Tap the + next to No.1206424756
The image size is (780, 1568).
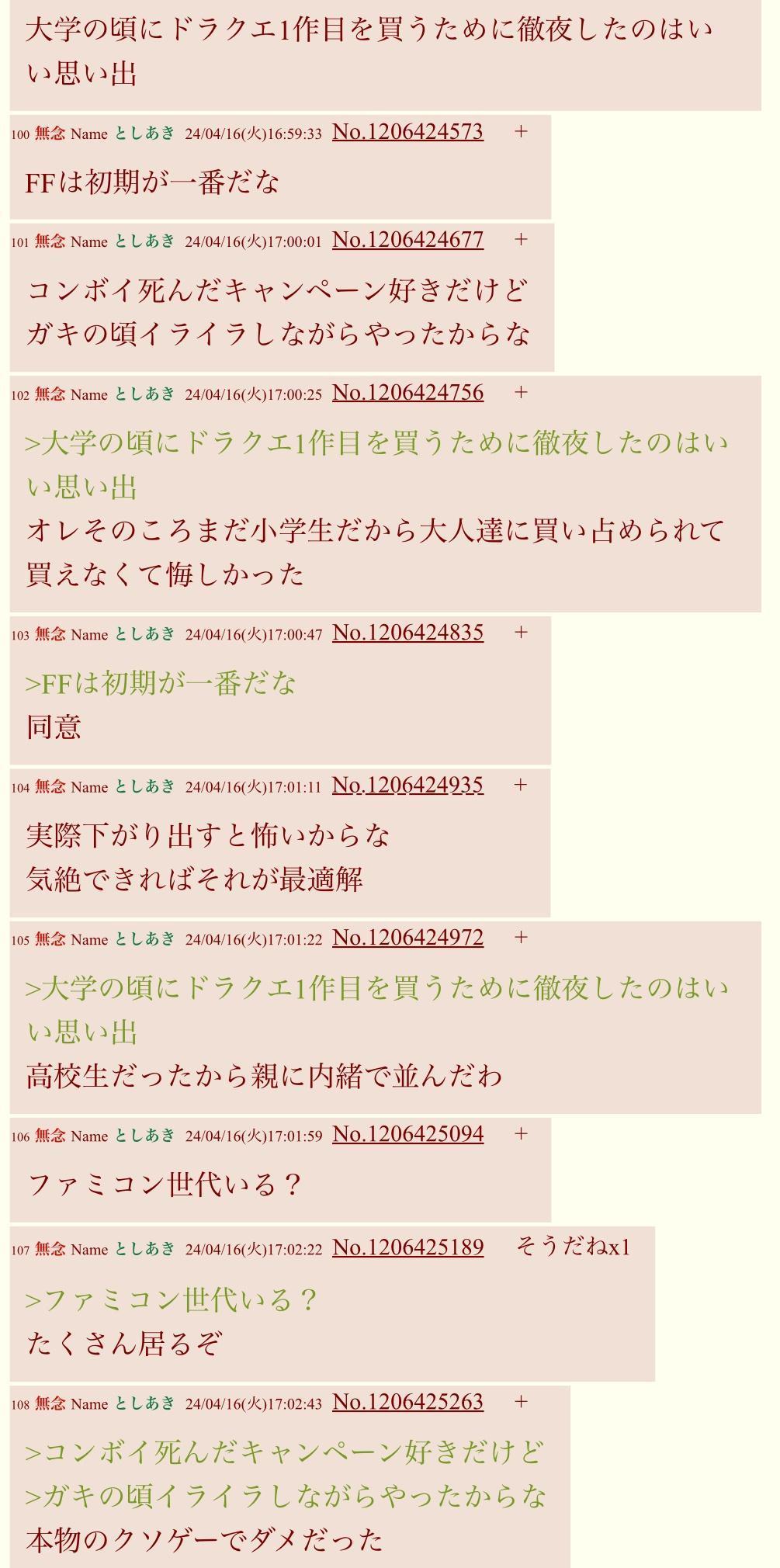pyautogui.click(x=521, y=393)
